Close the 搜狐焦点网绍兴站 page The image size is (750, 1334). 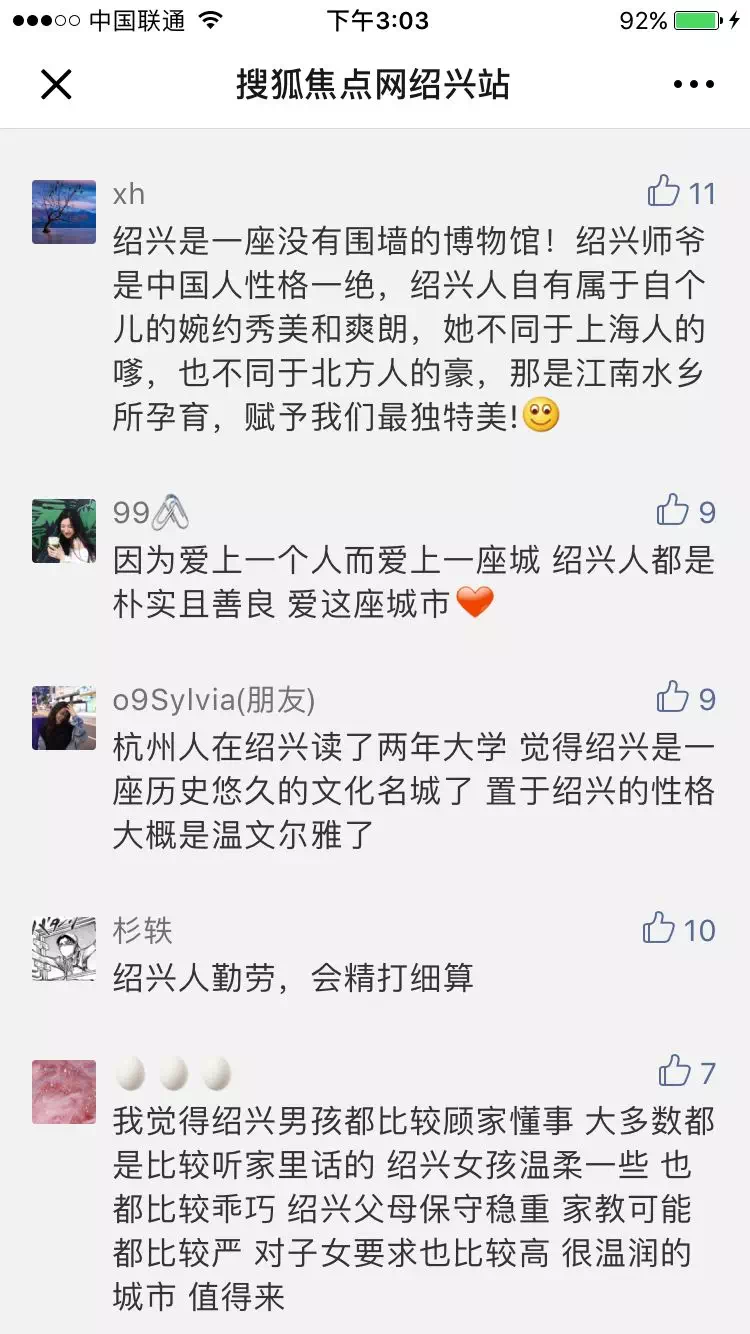coord(56,84)
